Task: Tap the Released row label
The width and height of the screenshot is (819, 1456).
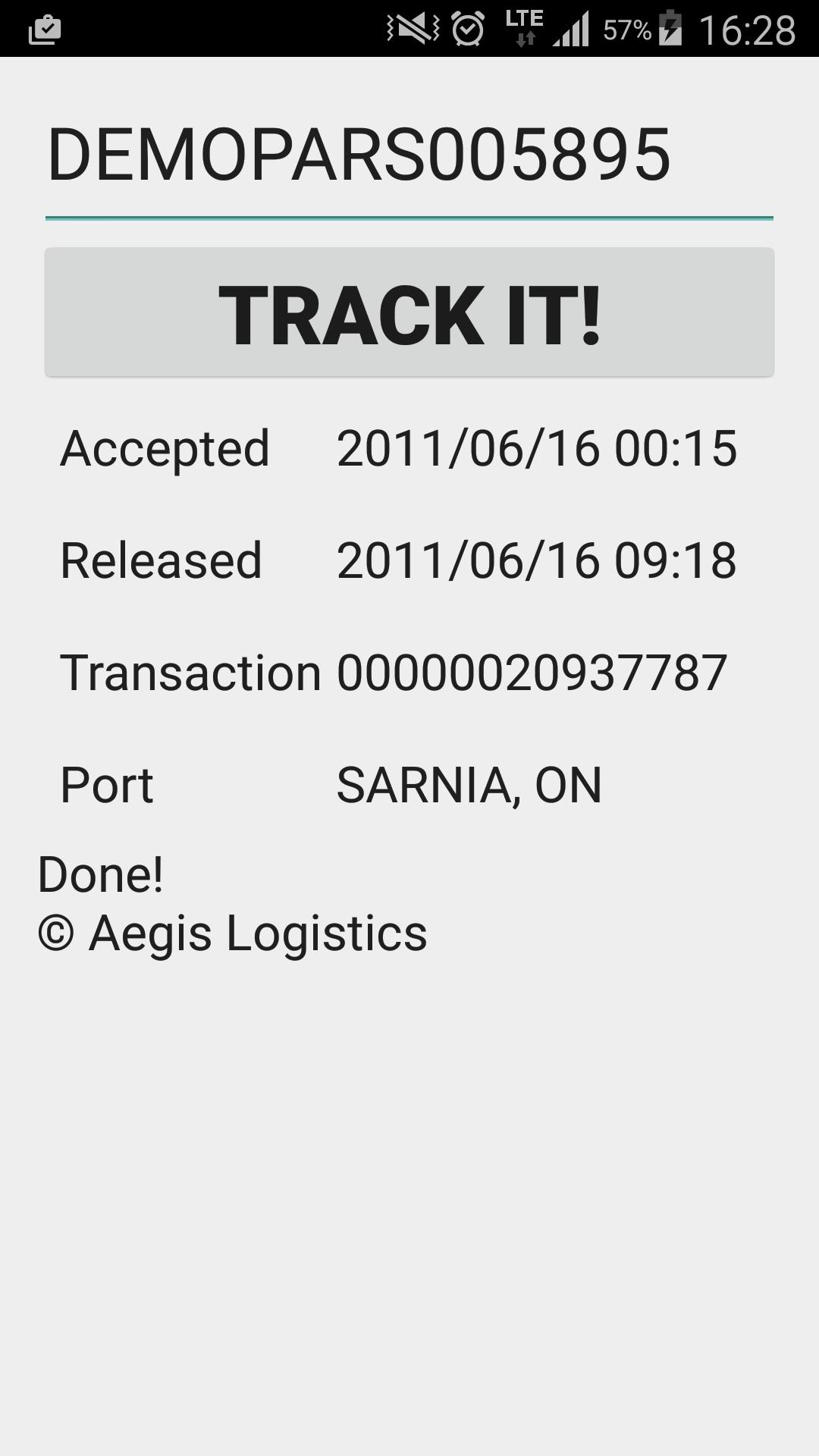Action: tap(162, 561)
